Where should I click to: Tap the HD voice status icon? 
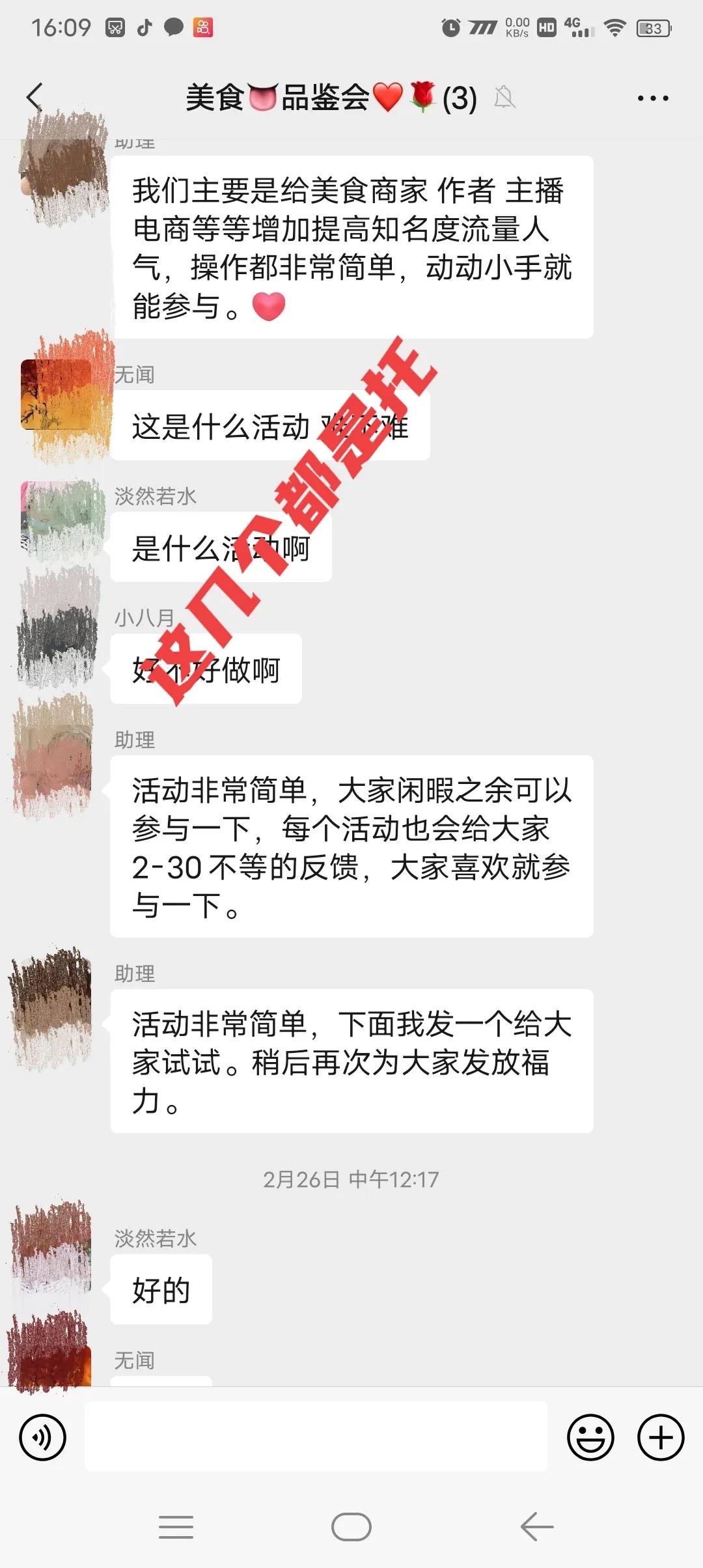(547, 27)
